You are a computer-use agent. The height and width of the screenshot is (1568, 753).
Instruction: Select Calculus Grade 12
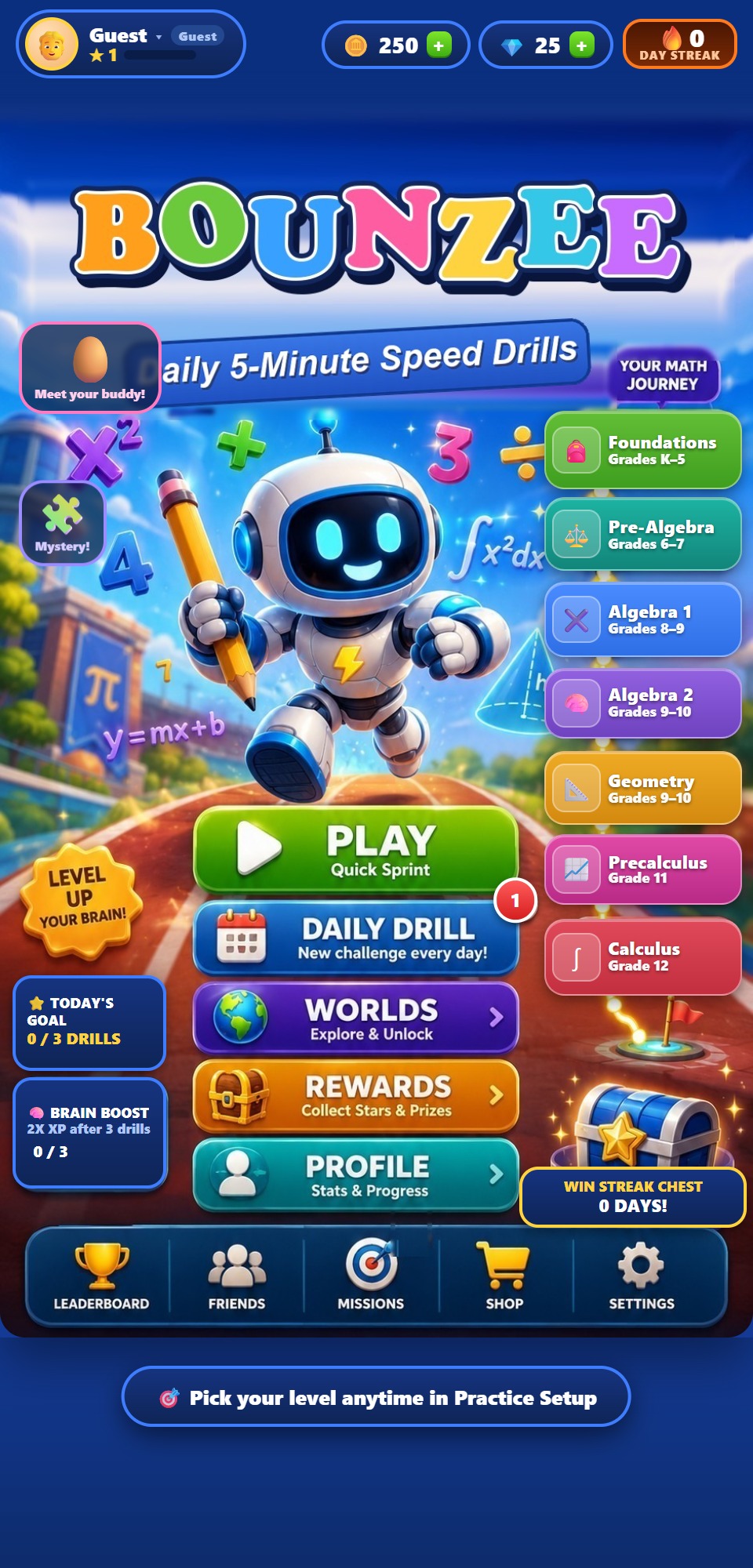coord(643,957)
